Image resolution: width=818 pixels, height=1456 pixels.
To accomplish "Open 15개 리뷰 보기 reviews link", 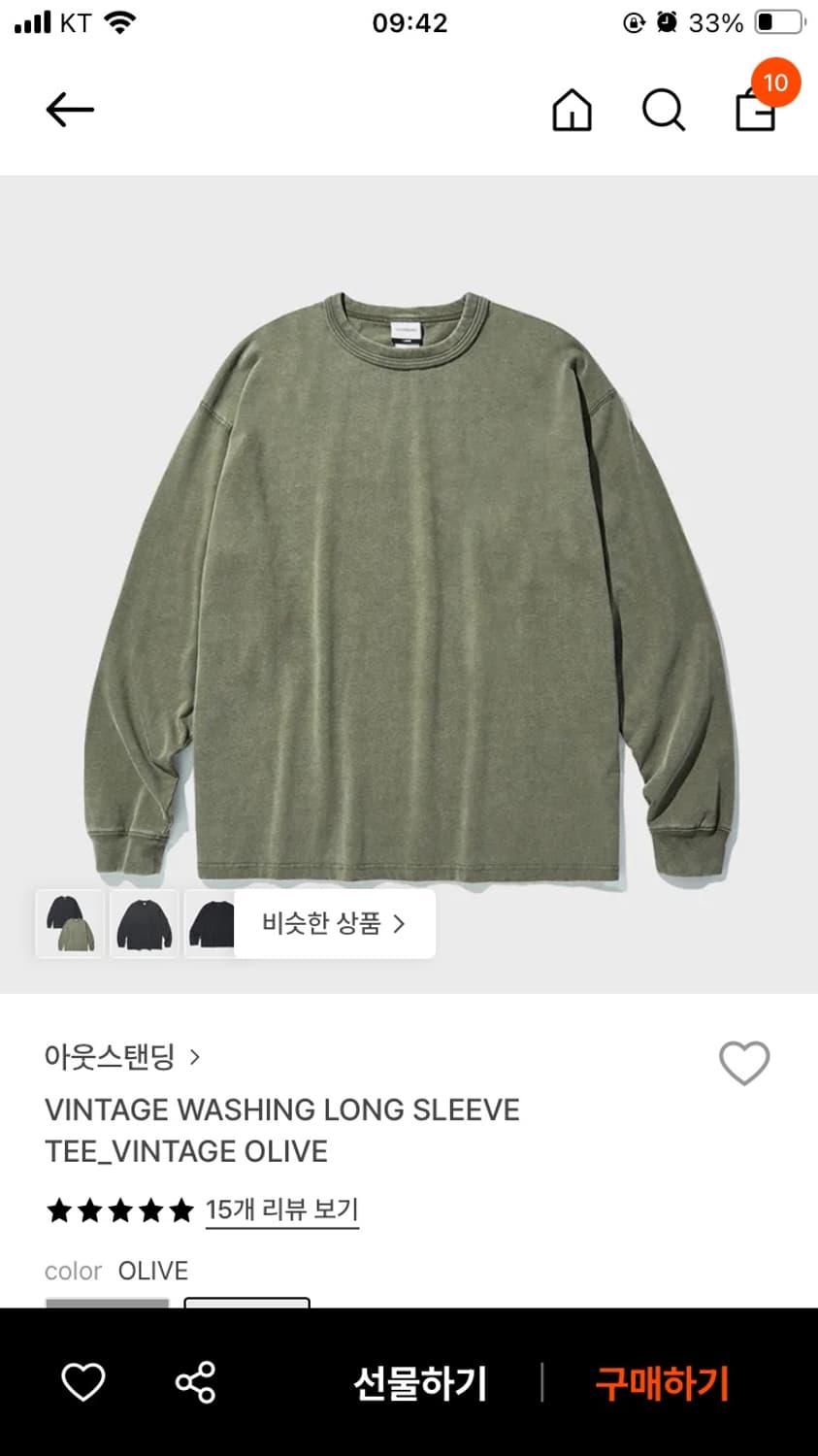I will 281,1209.
